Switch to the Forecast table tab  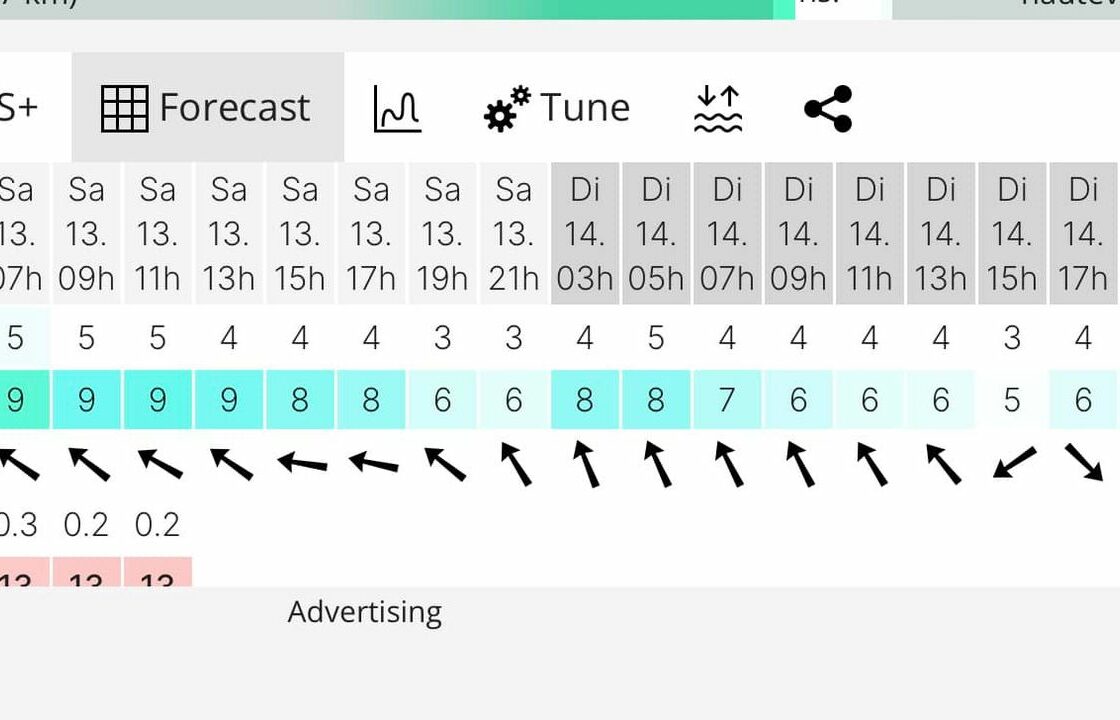207,108
